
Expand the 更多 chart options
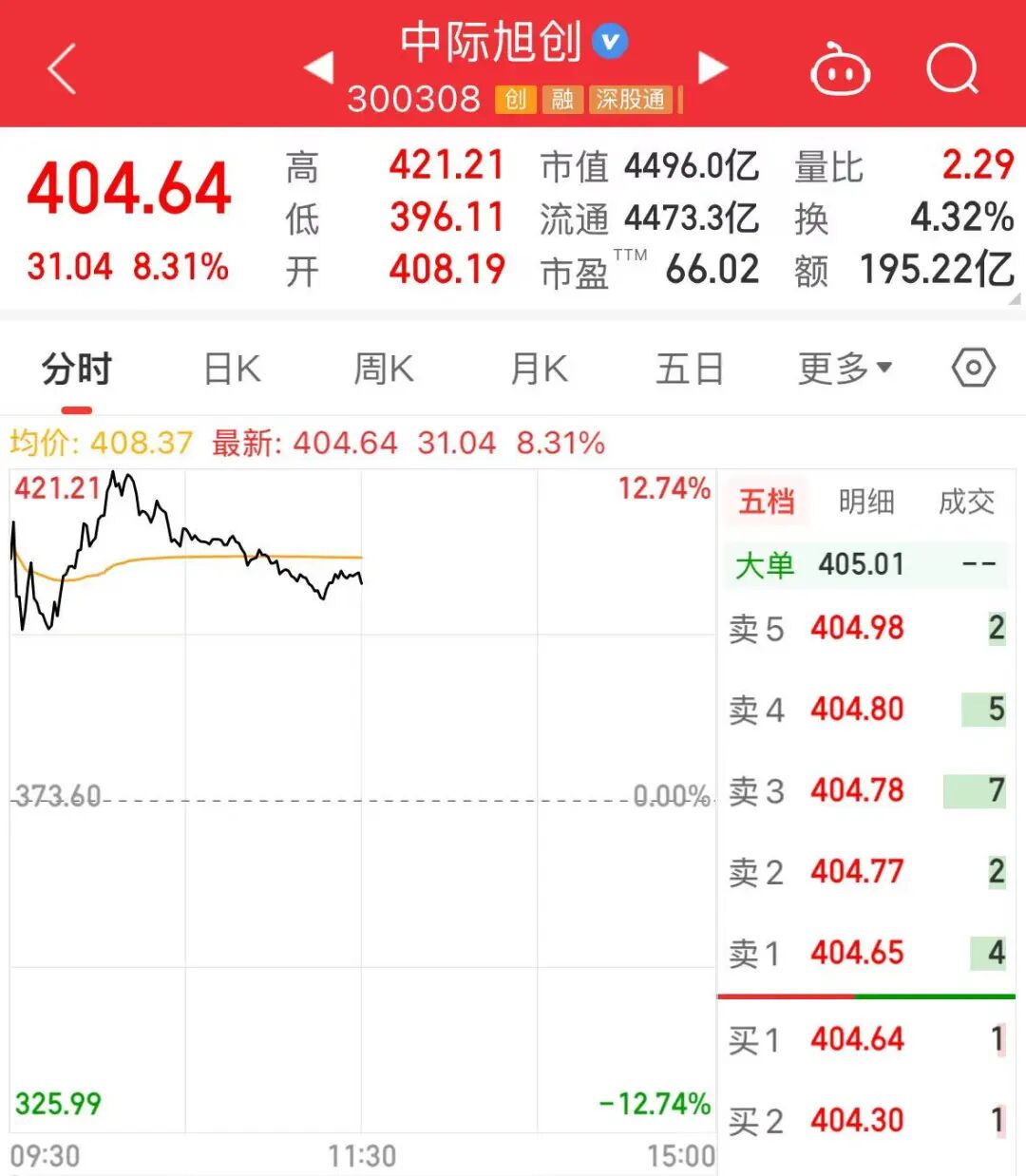coord(845,369)
